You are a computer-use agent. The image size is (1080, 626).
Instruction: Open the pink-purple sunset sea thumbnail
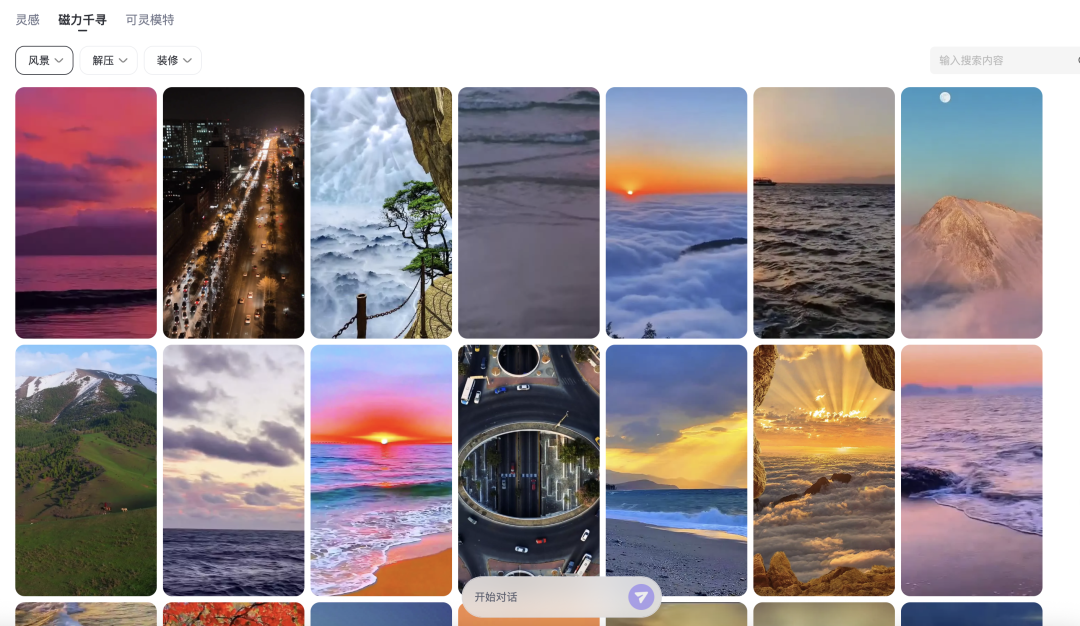[86, 212]
